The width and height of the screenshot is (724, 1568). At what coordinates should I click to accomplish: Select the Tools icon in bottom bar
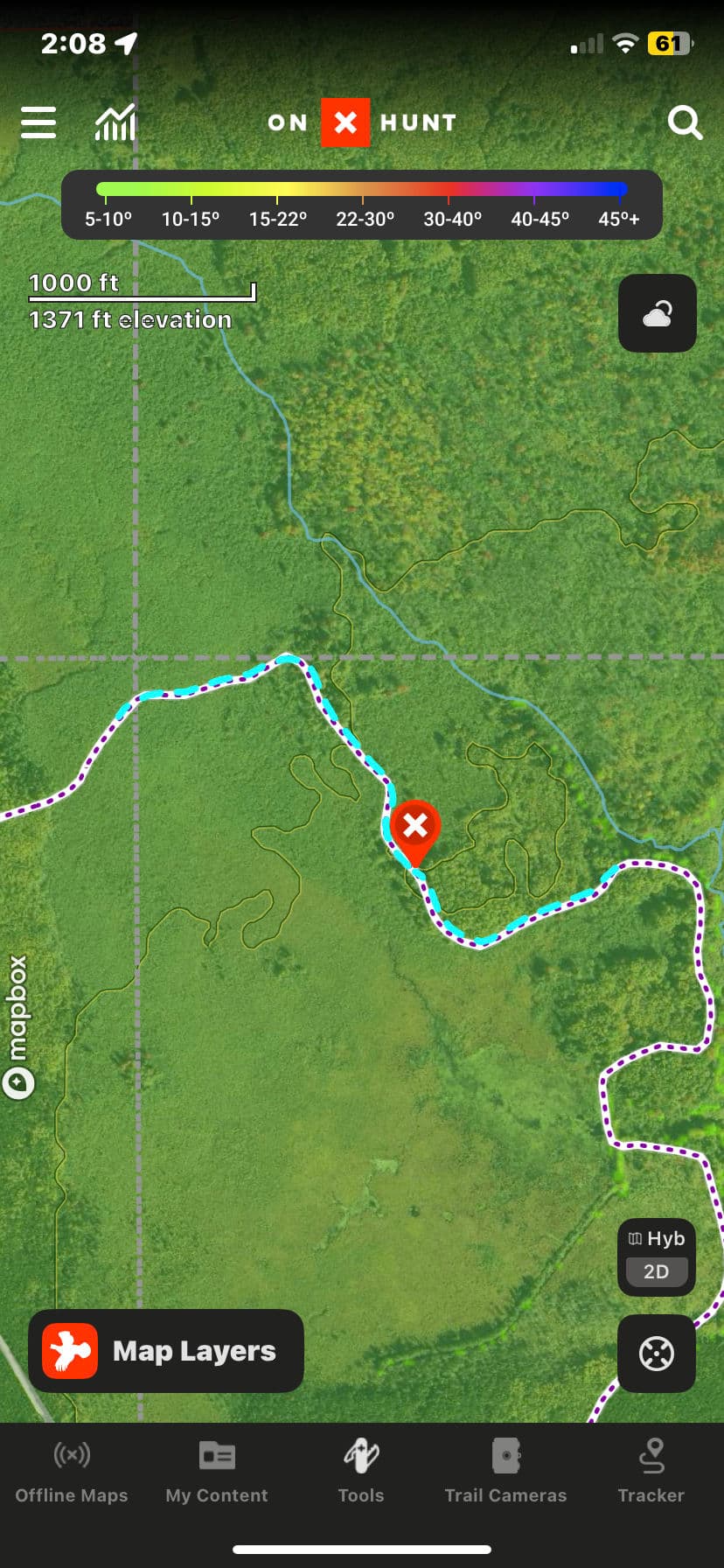click(361, 1461)
